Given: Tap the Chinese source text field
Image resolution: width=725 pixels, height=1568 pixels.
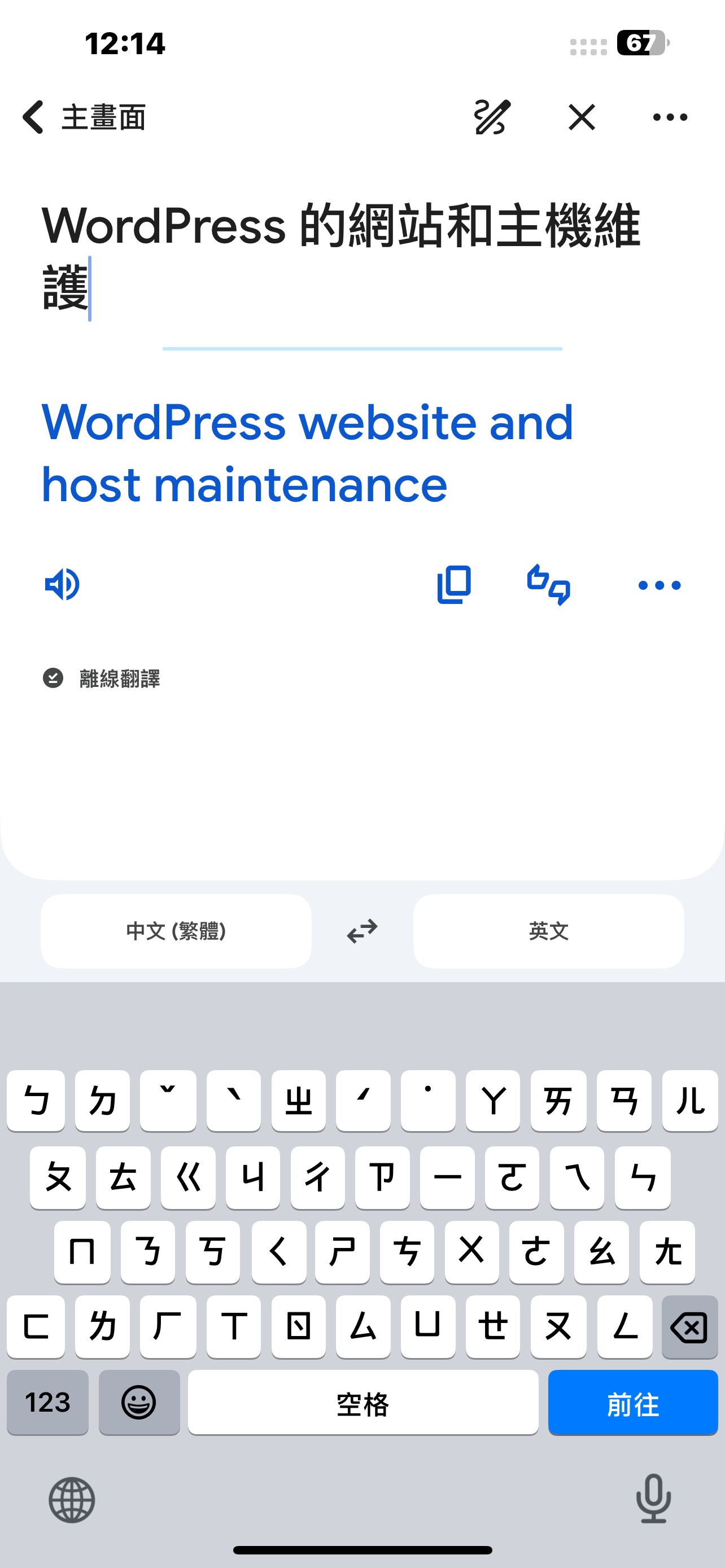Looking at the screenshot, I should point(341,256).
